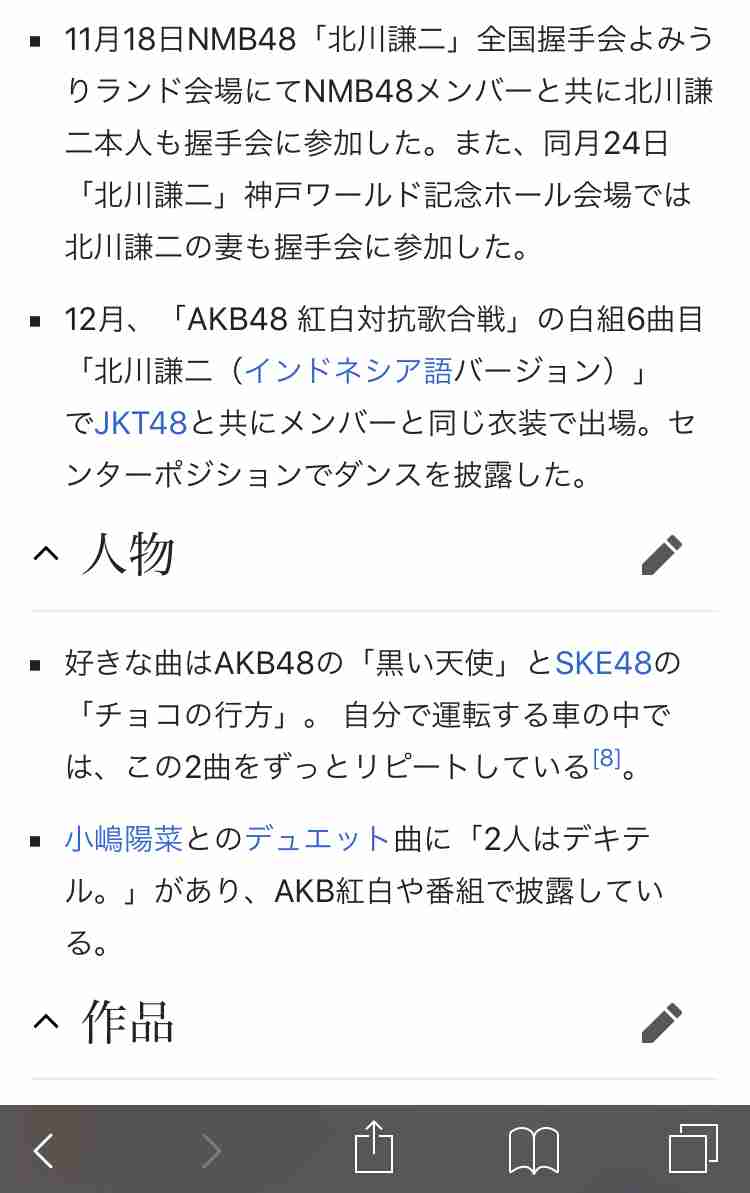Navigate back to the previous page
Image resolution: width=750 pixels, height=1193 pixels.
point(42,1150)
